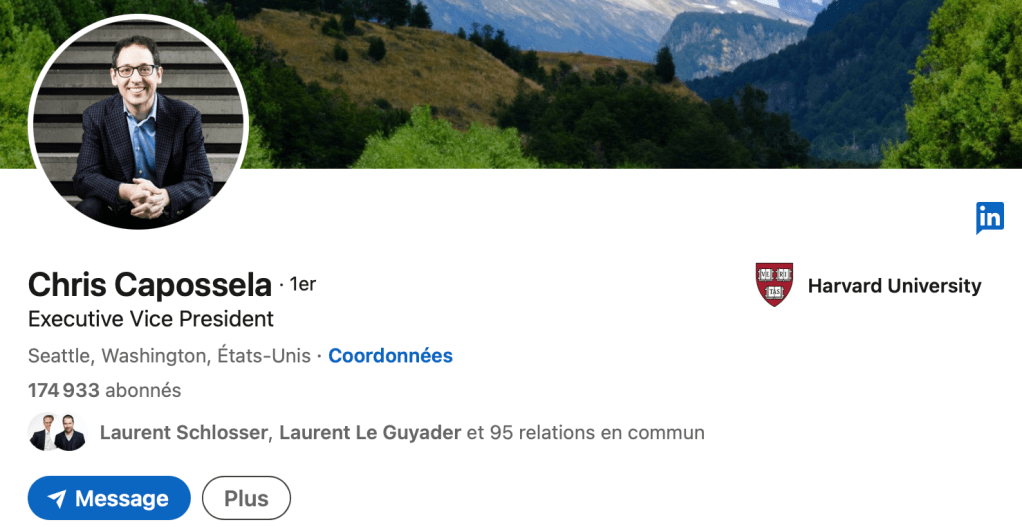Screen dimensions: 1022x527
Task: Send a message to Chris Capossela
Action: click(109, 498)
